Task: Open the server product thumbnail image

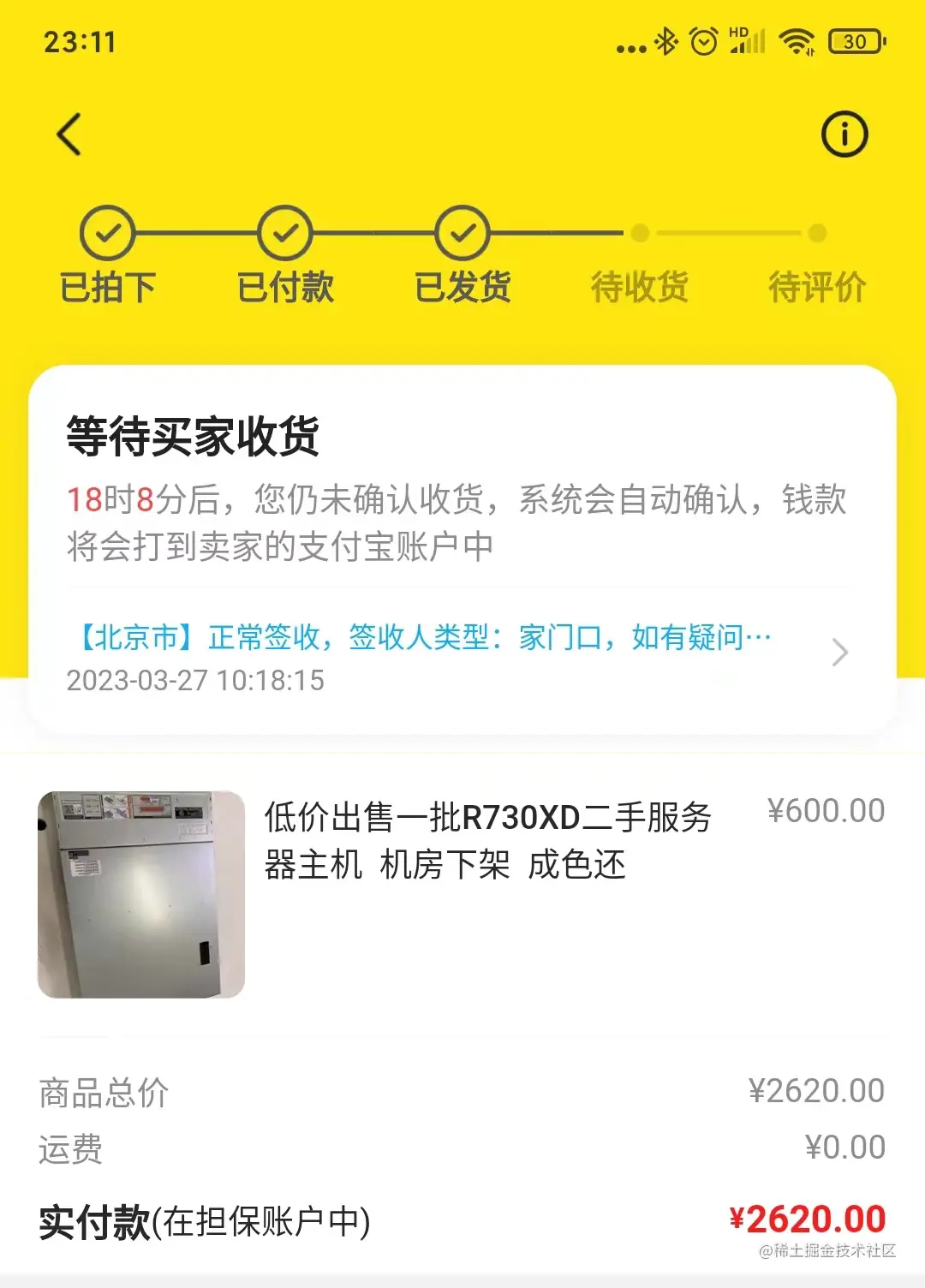Action: click(x=142, y=893)
